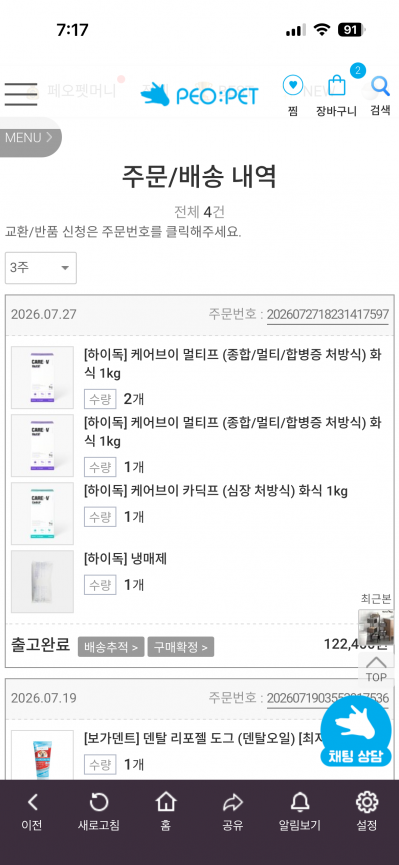Go to 홈 home
Screen dimensions: 399x865
[x=166, y=811]
